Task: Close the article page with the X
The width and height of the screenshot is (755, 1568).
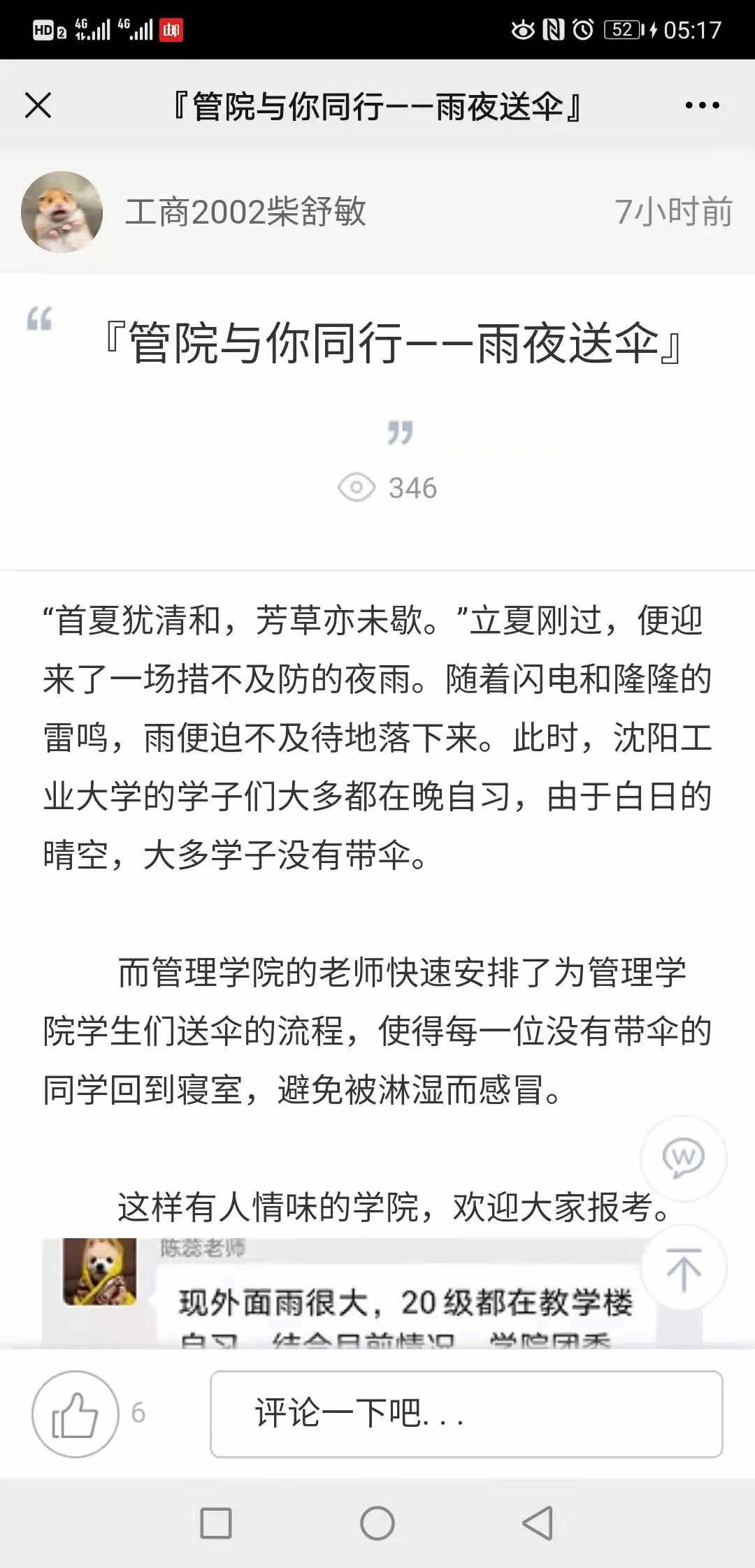Action: point(38,106)
